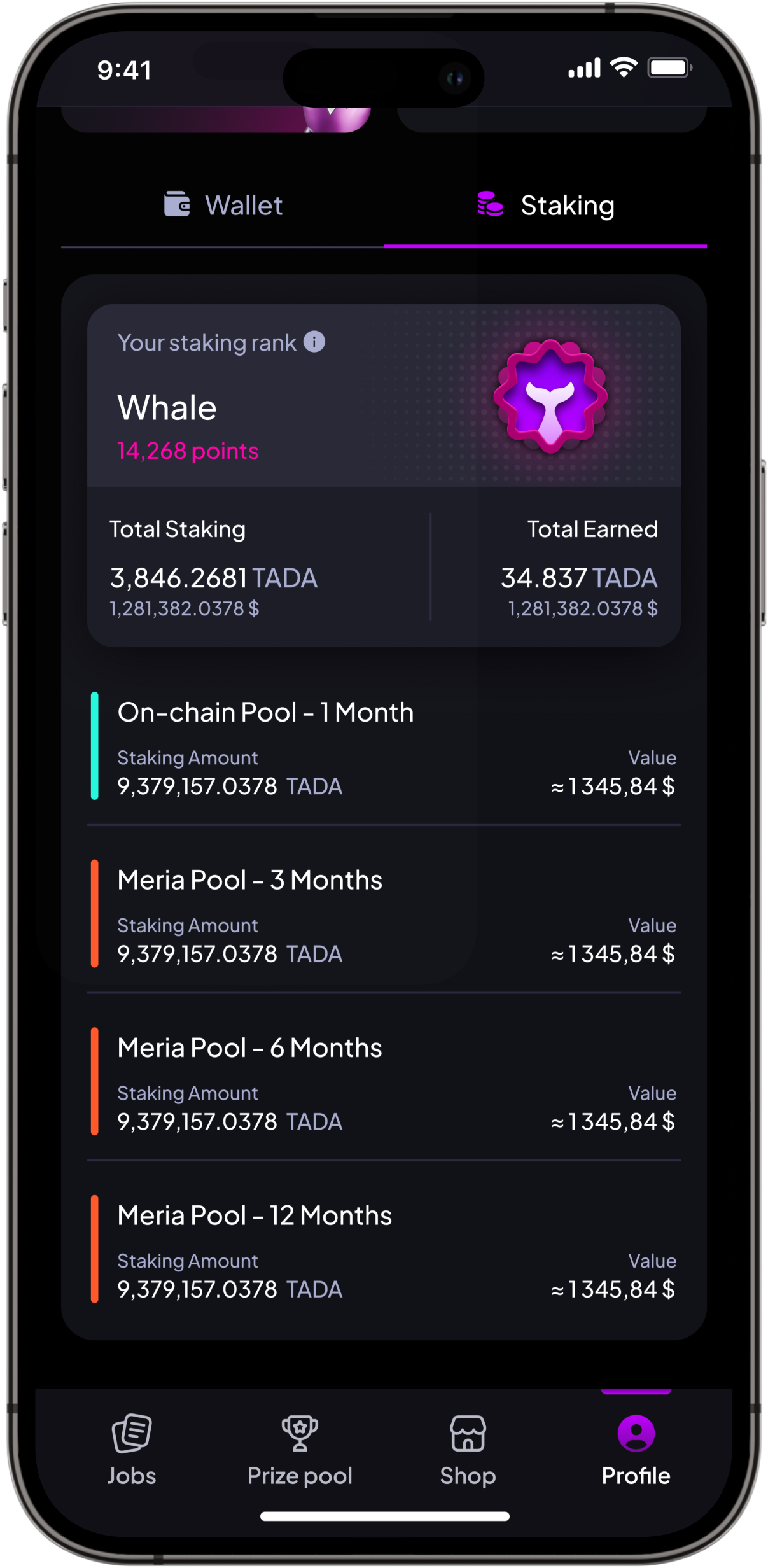Viewport: 768px width, 1568px height.
Task: Show info about your staking rank
Action: [x=314, y=342]
